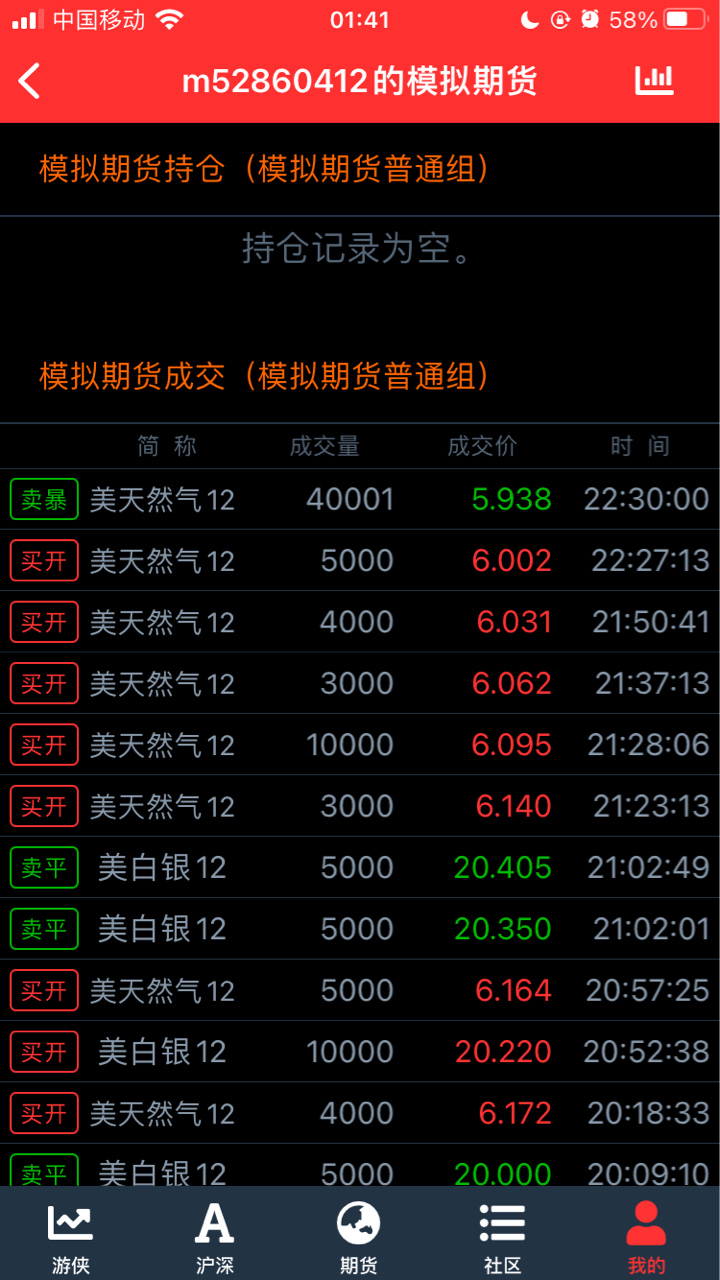Open the 美白银12 买开 trade priced 20.220
This screenshot has width=720, height=1280.
click(x=360, y=1051)
